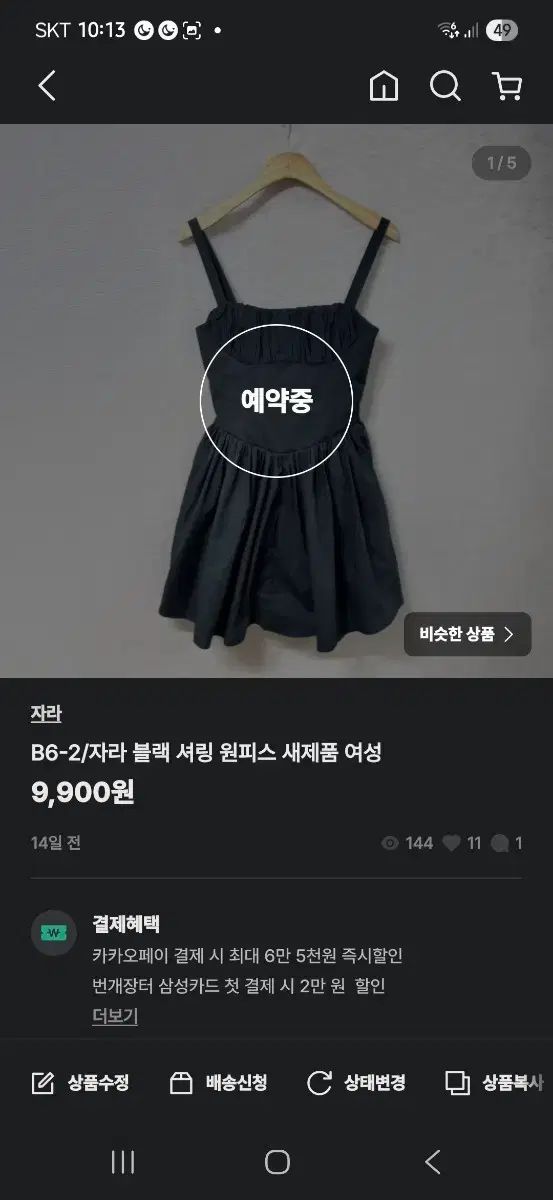Select 배송신청 to request delivery
Image resolution: width=553 pixels, height=1200 pixels.
tap(218, 1082)
